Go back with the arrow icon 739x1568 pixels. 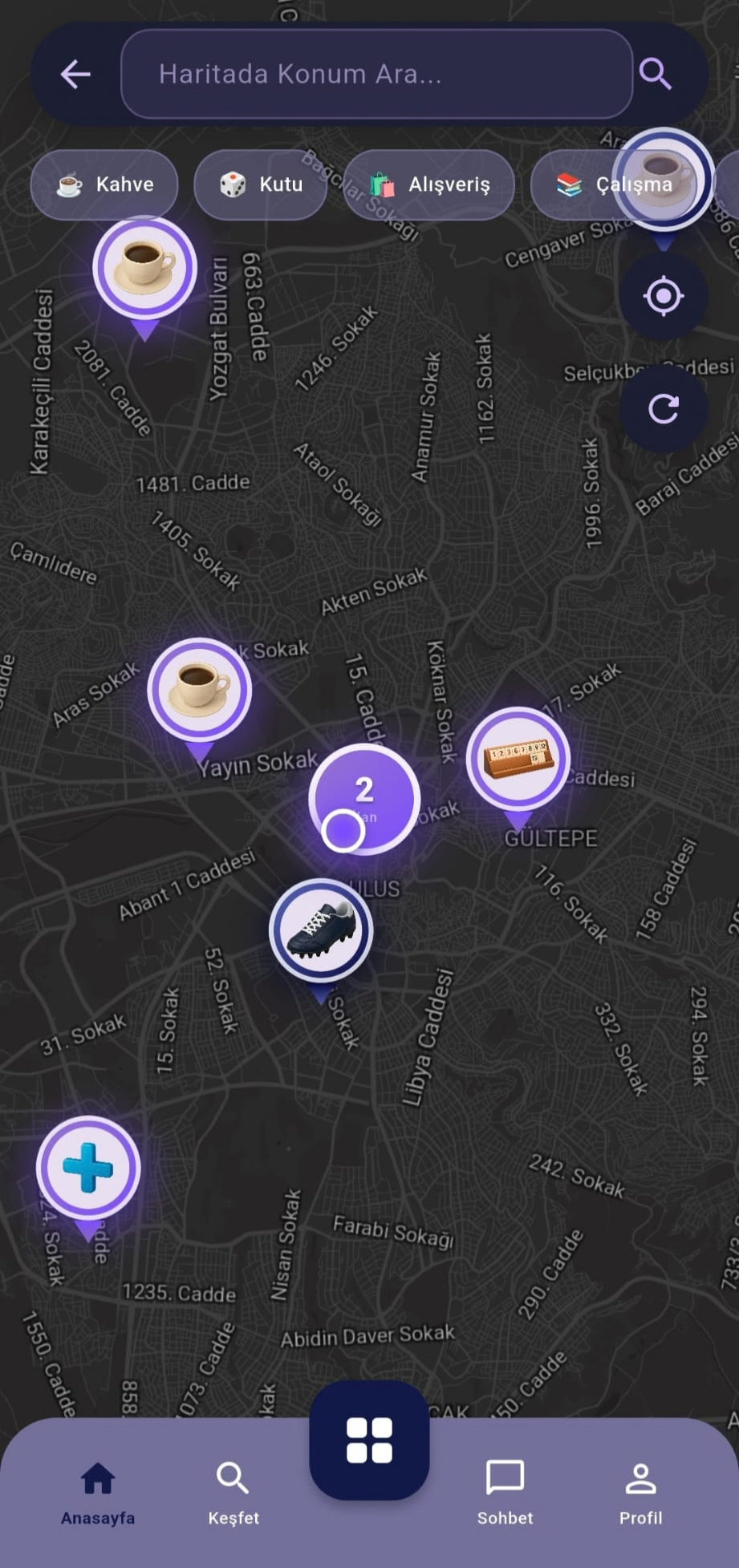click(x=75, y=75)
